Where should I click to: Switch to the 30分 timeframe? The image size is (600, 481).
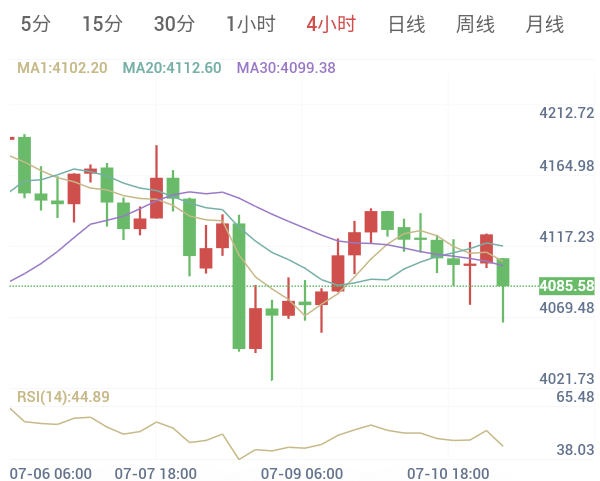pyautogui.click(x=174, y=24)
